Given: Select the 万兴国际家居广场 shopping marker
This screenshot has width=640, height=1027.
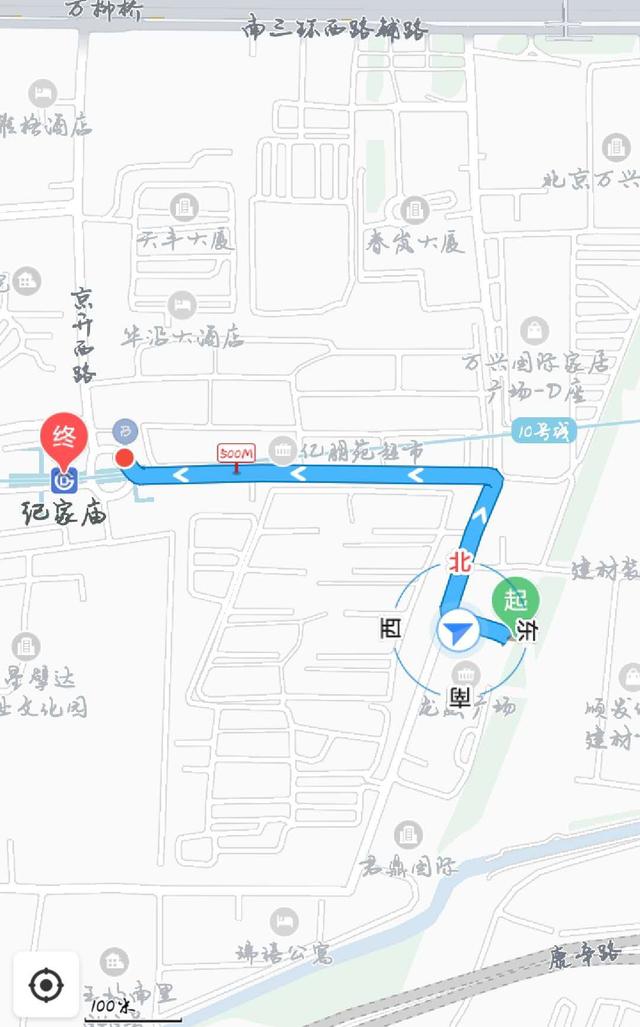Looking at the screenshot, I should point(535,331).
